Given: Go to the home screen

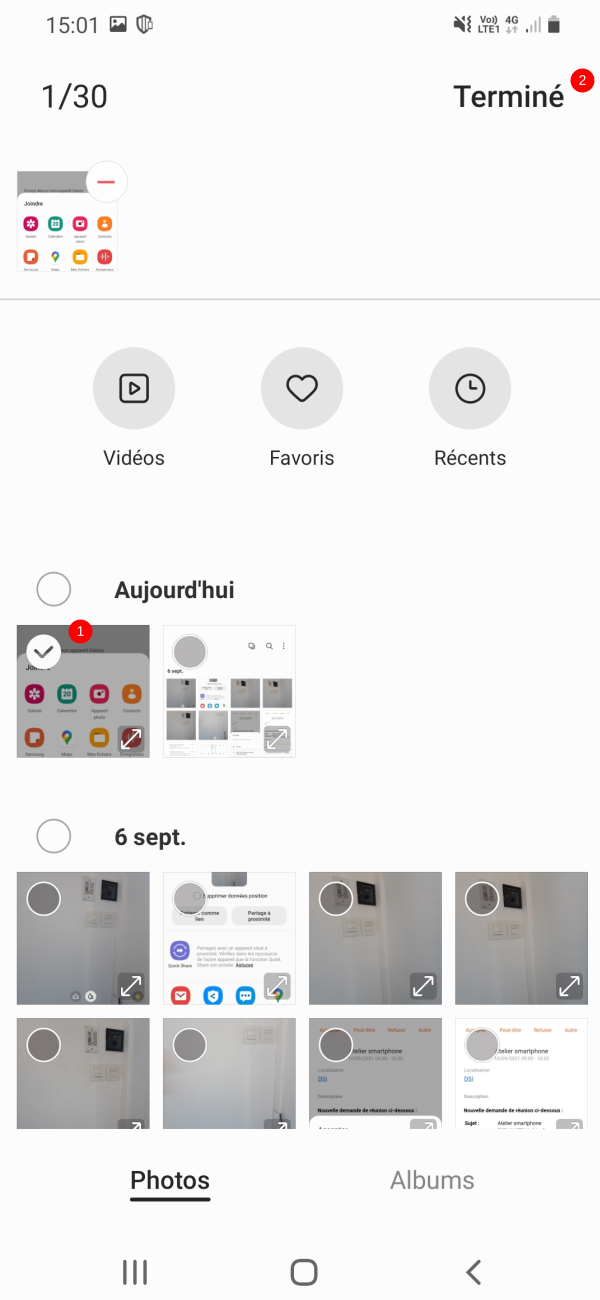Looking at the screenshot, I should 303,1271.
